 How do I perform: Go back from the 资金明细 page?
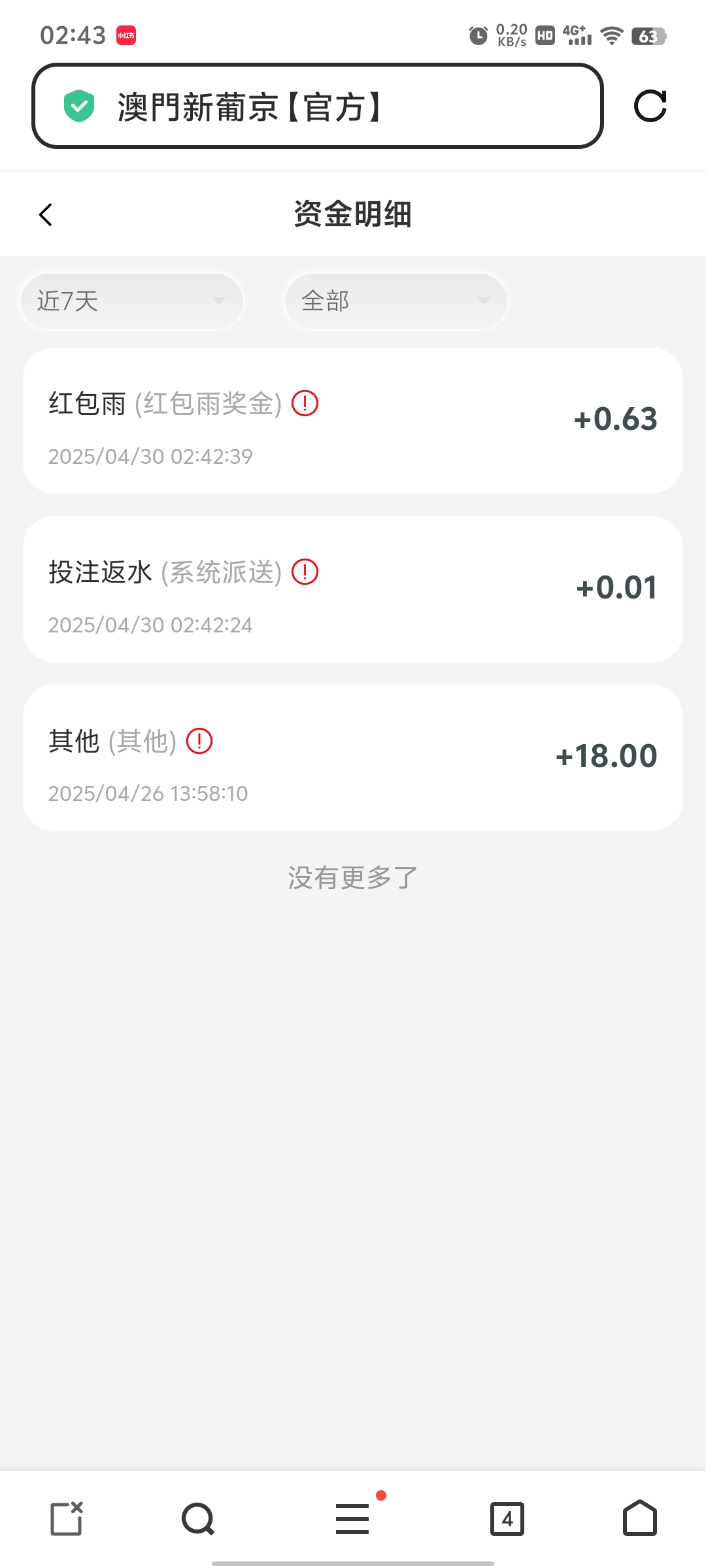pyautogui.click(x=45, y=214)
